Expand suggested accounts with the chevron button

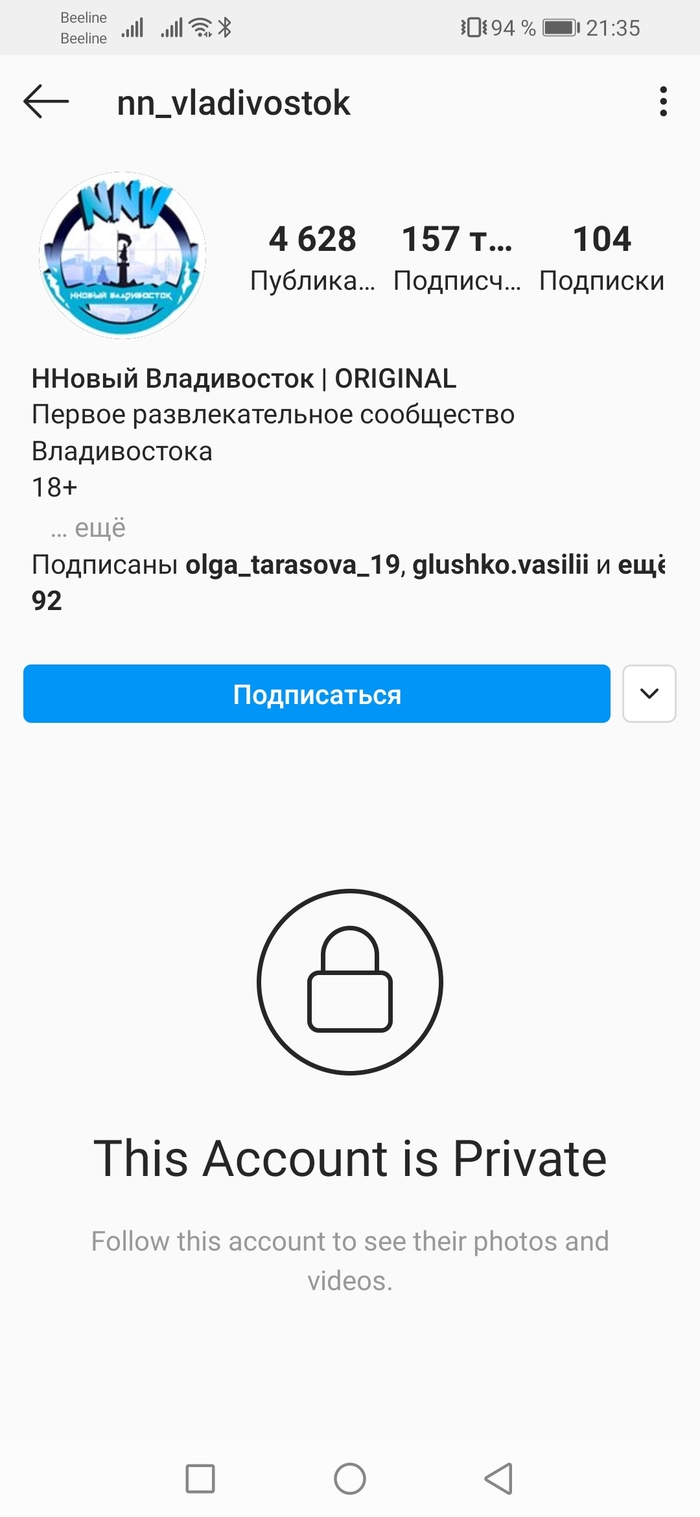point(649,694)
